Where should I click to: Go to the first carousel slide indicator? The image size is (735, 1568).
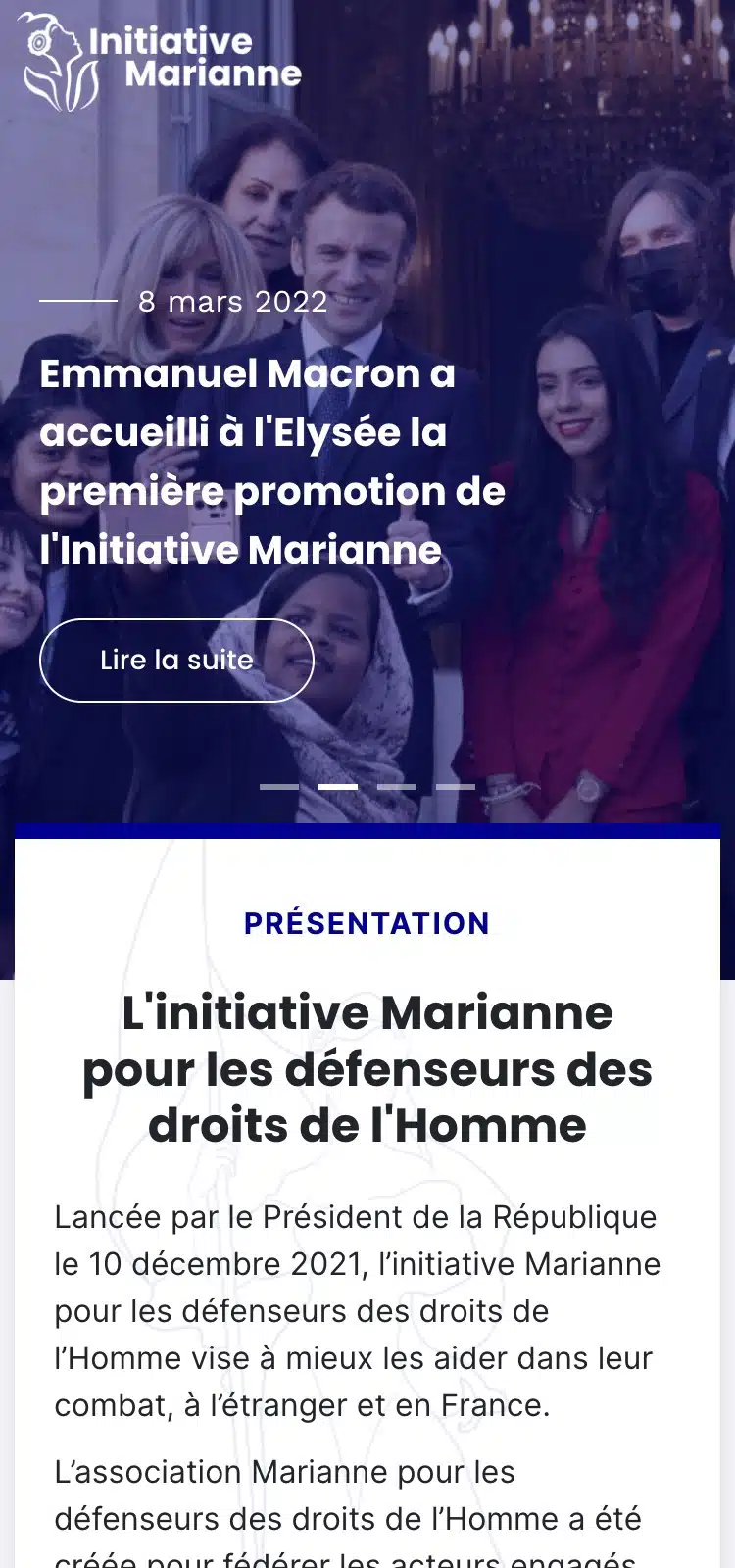[279, 787]
